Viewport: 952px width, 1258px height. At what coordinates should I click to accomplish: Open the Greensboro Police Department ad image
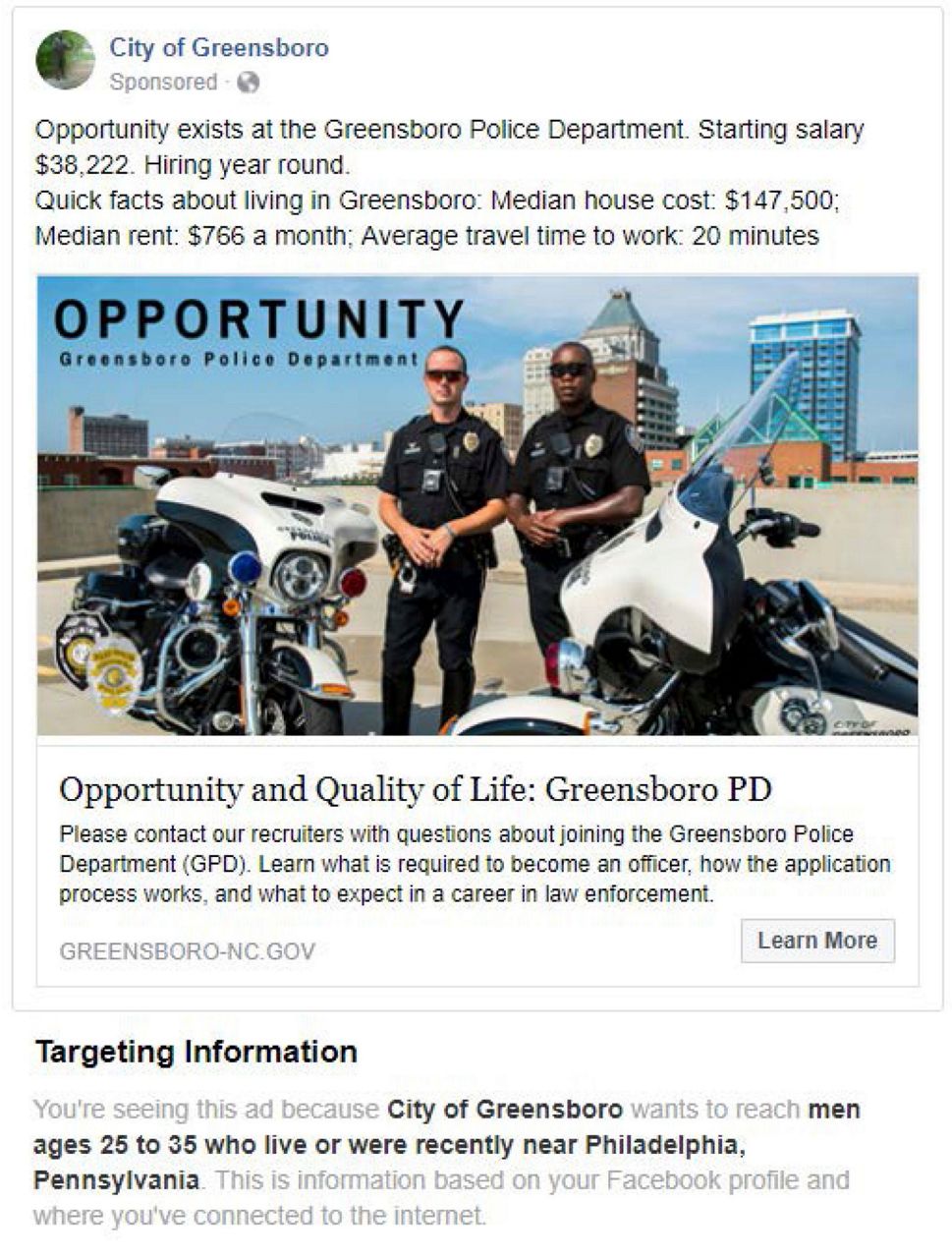click(x=477, y=505)
